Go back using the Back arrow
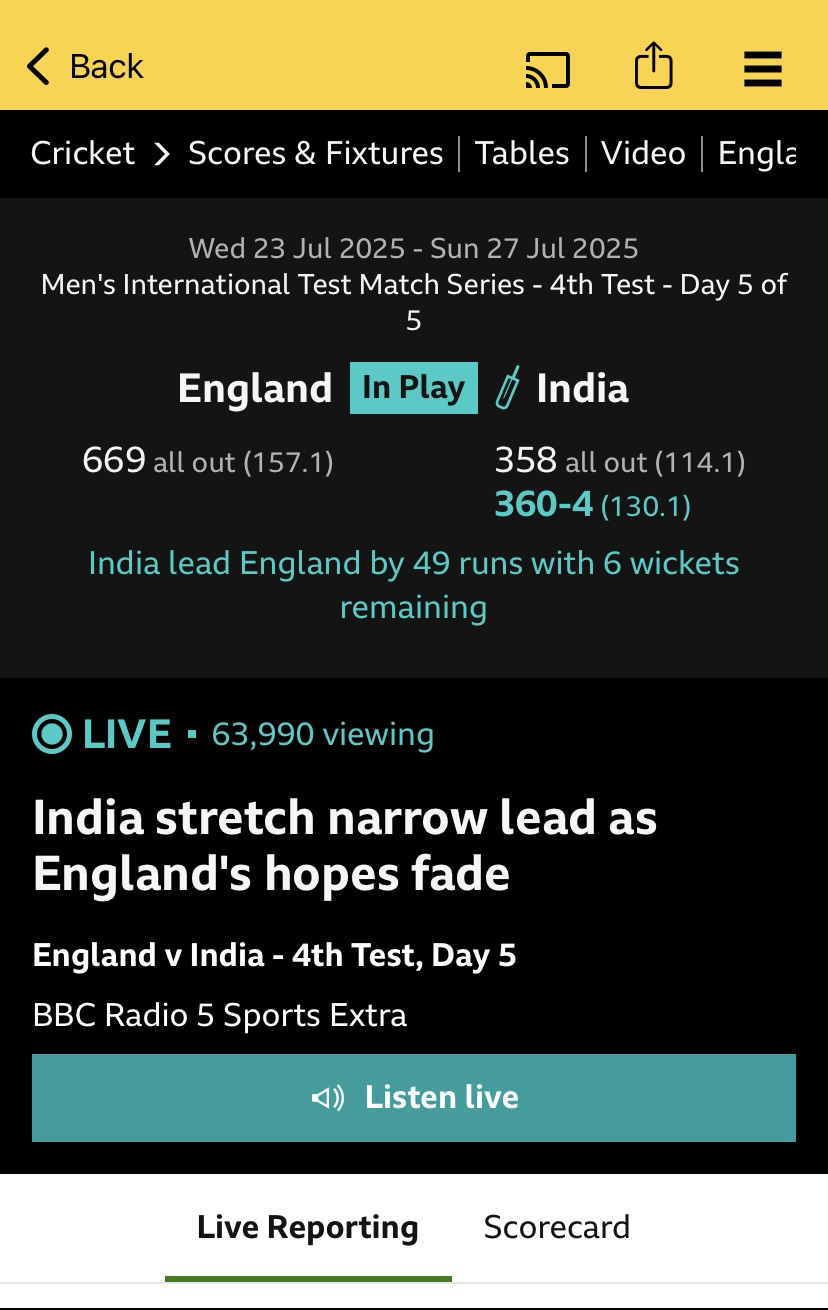The image size is (828, 1310). (84, 67)
